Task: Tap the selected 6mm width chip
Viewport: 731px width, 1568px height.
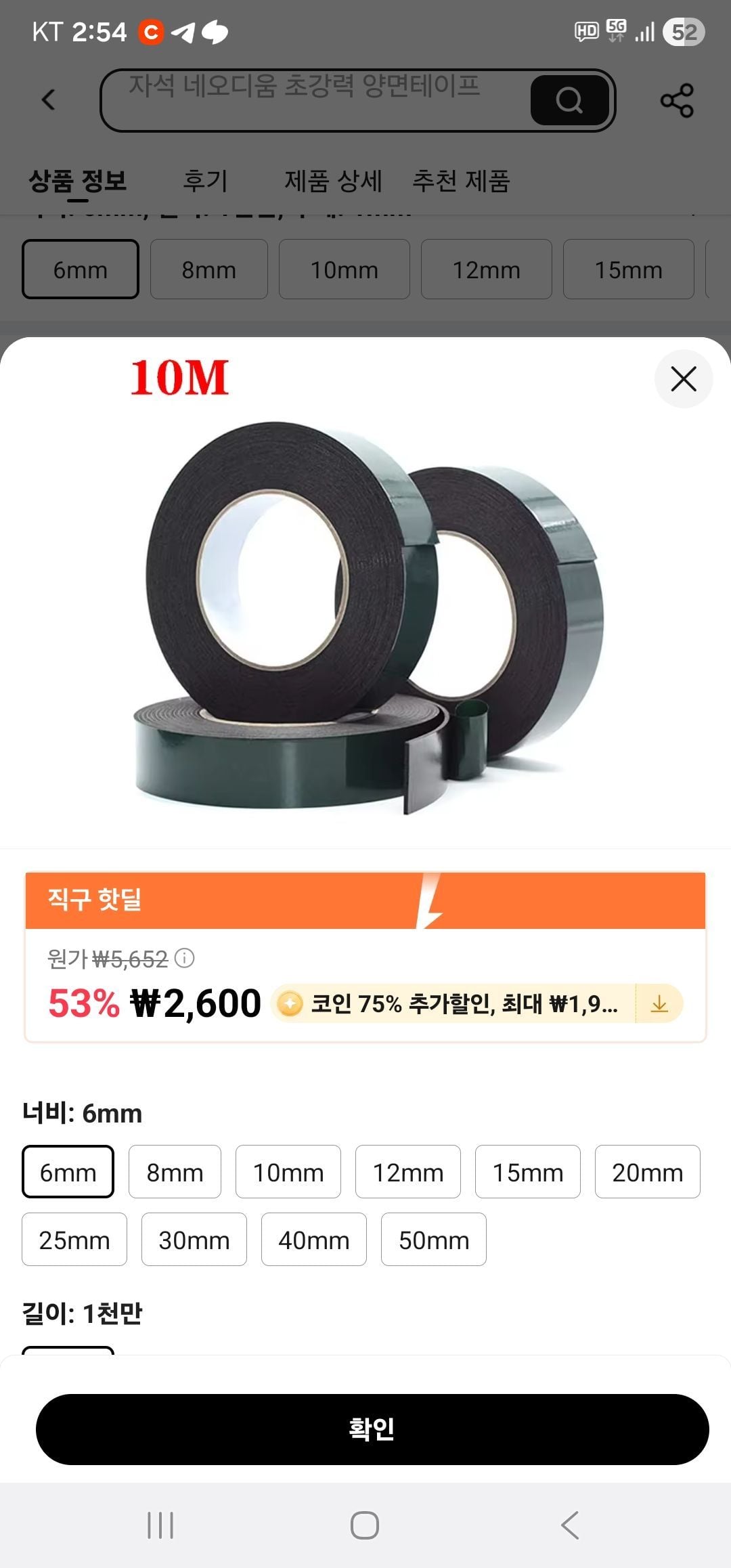Action: pos(68,1172)
